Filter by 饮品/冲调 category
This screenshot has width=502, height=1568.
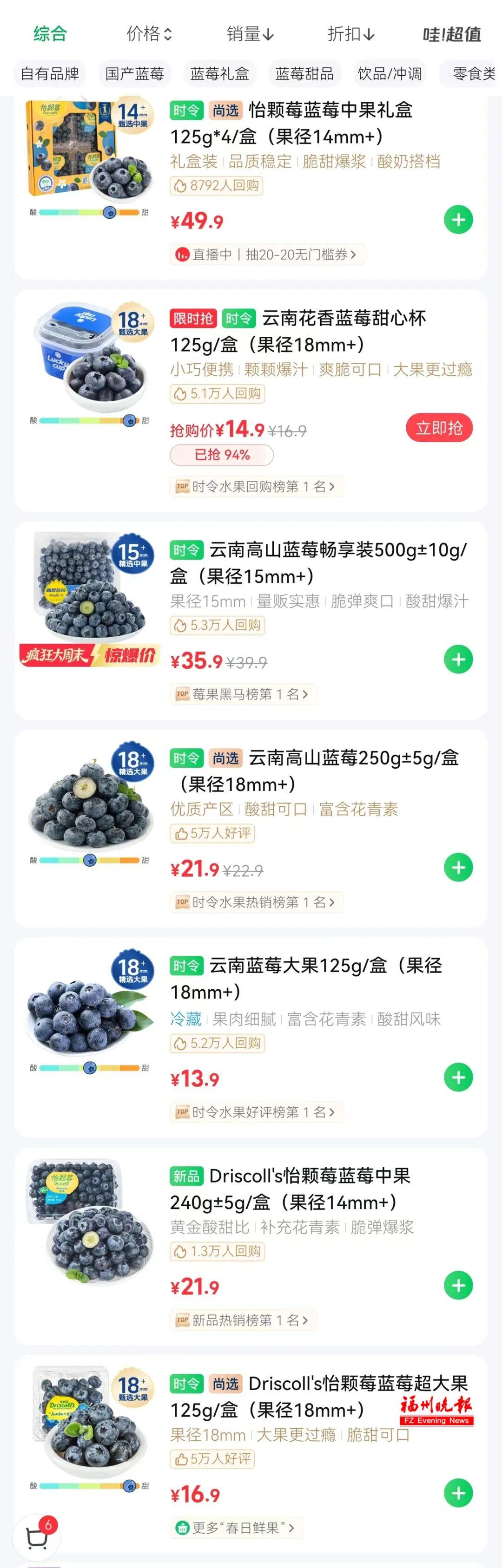390,74
